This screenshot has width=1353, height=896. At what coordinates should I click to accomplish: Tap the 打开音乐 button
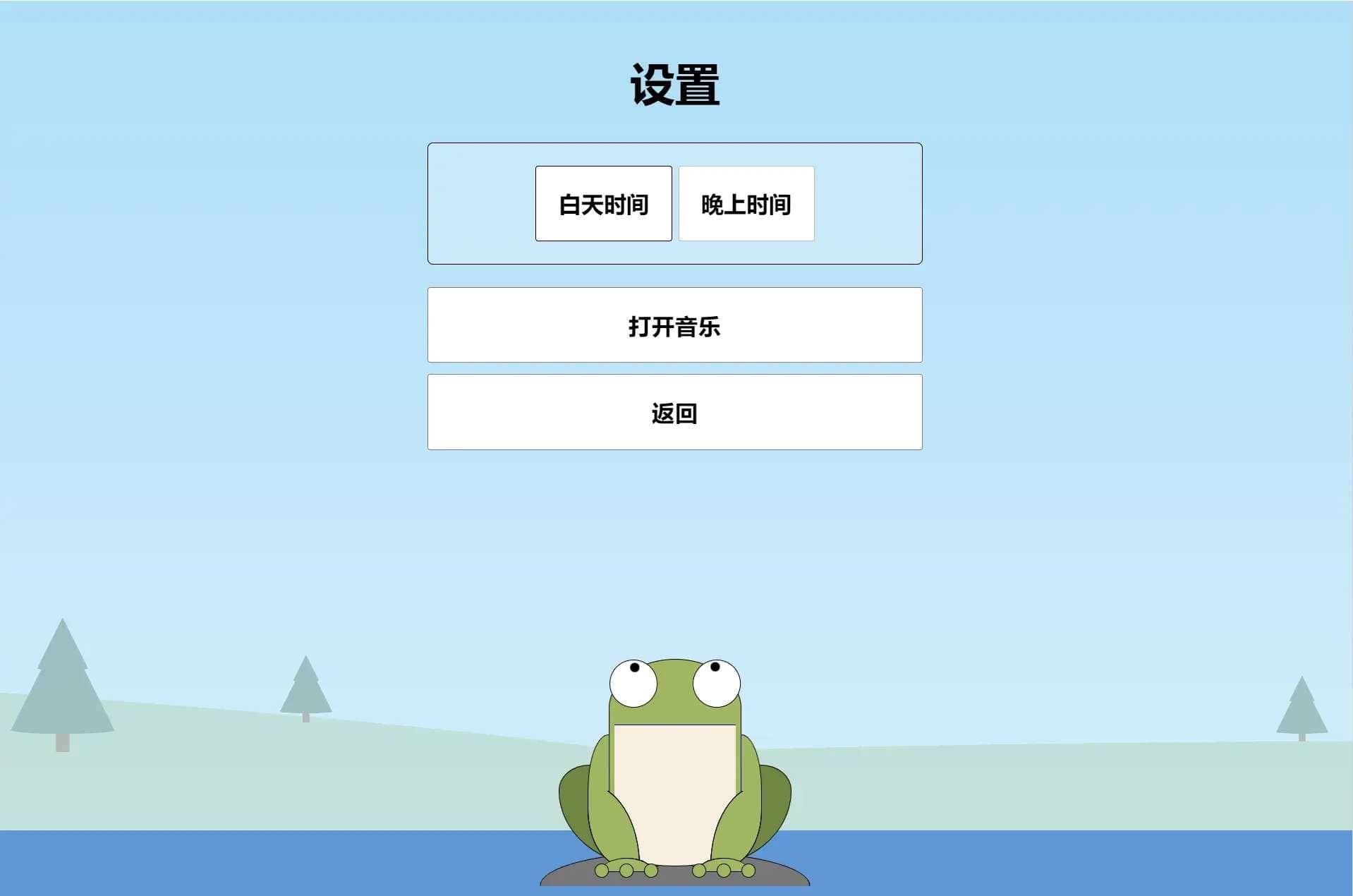[674, 325]
